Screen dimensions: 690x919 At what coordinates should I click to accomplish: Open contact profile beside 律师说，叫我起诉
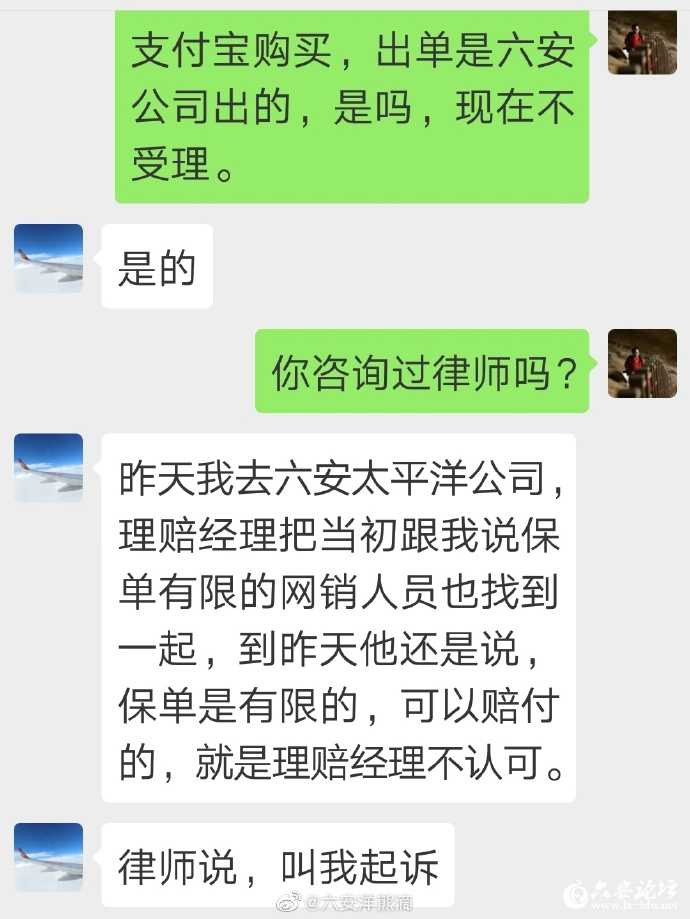[x=48, y=857]
